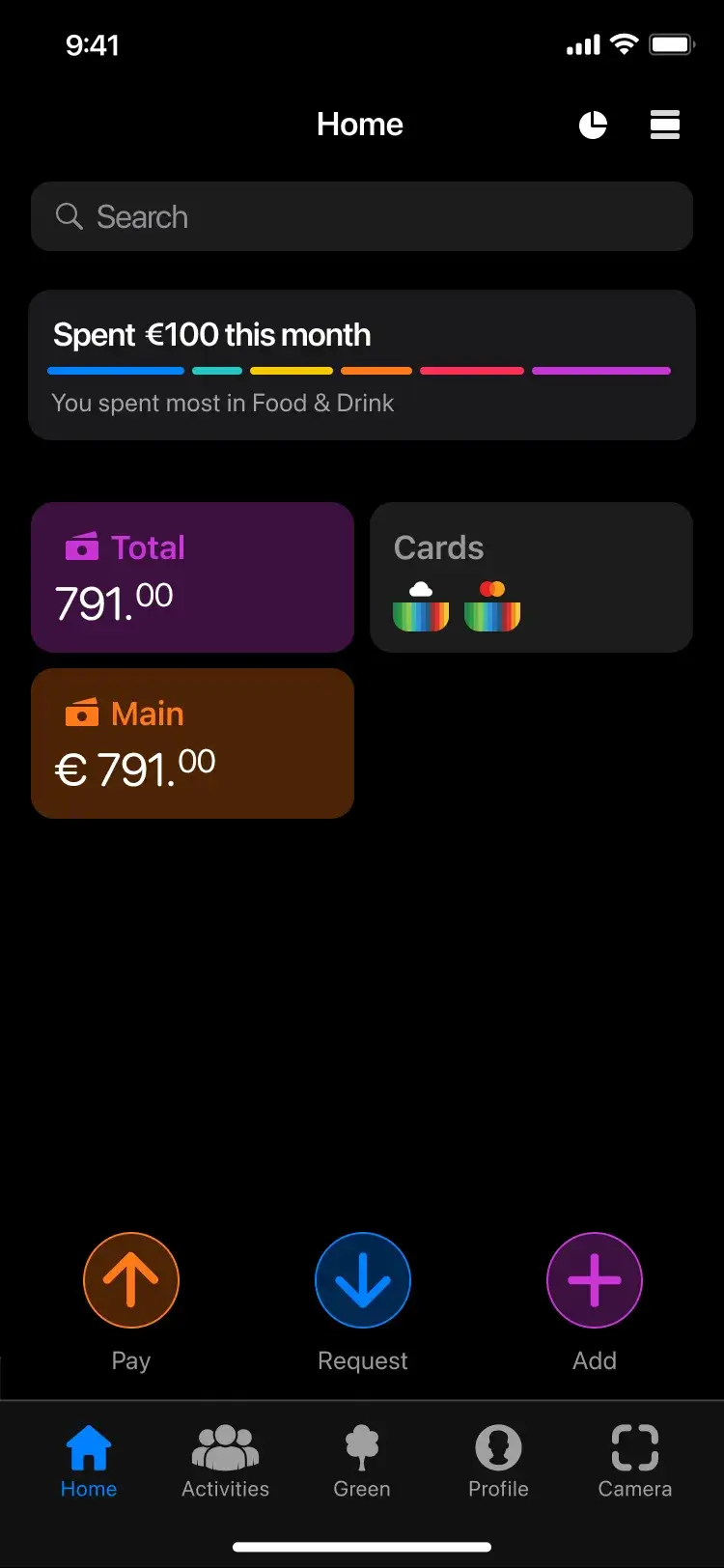
Task: Open the Total balance card
Action: click(192, 577)
